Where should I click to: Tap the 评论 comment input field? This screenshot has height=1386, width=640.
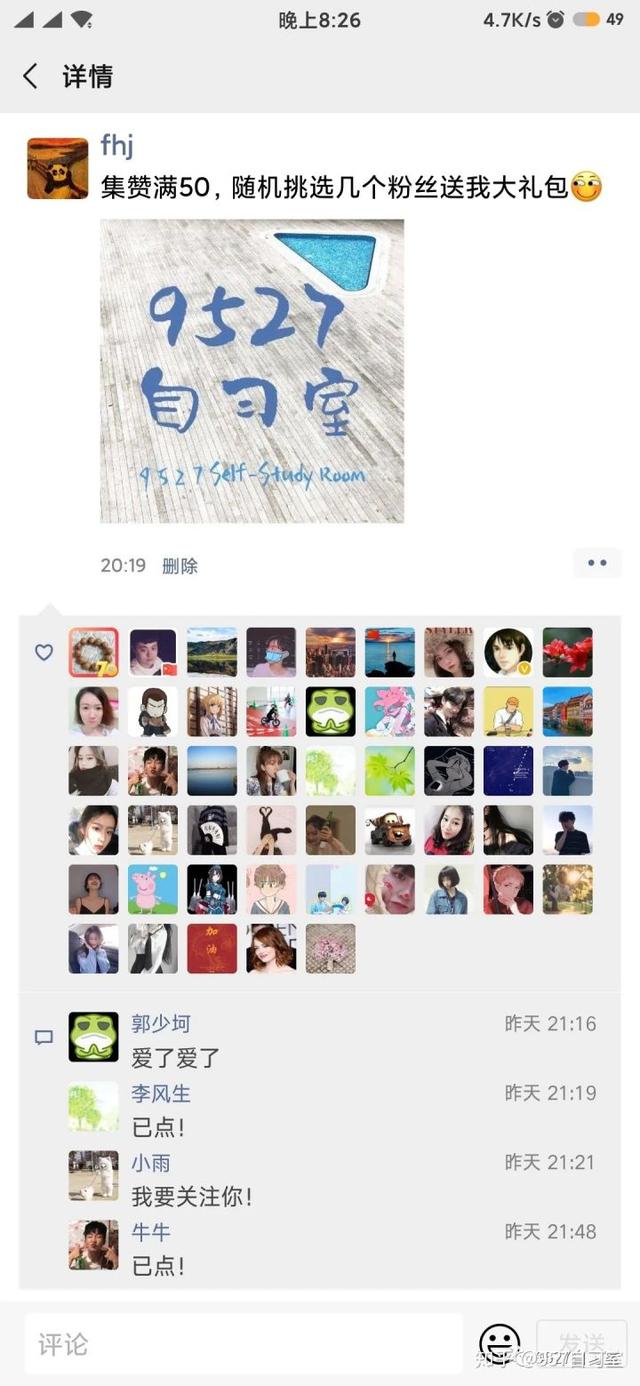[244, 1344]
